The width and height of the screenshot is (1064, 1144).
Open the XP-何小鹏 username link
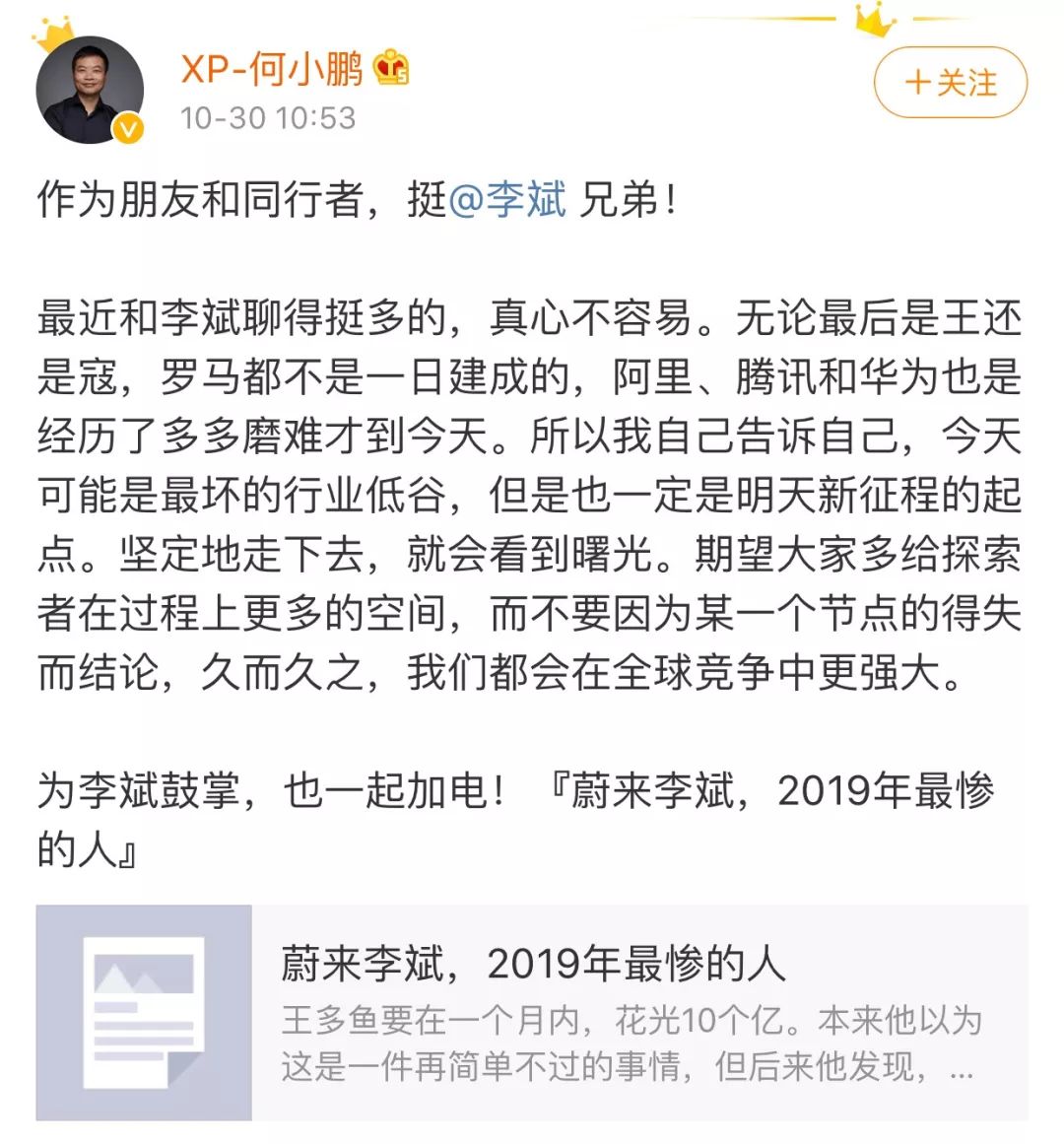click(272, 69)
